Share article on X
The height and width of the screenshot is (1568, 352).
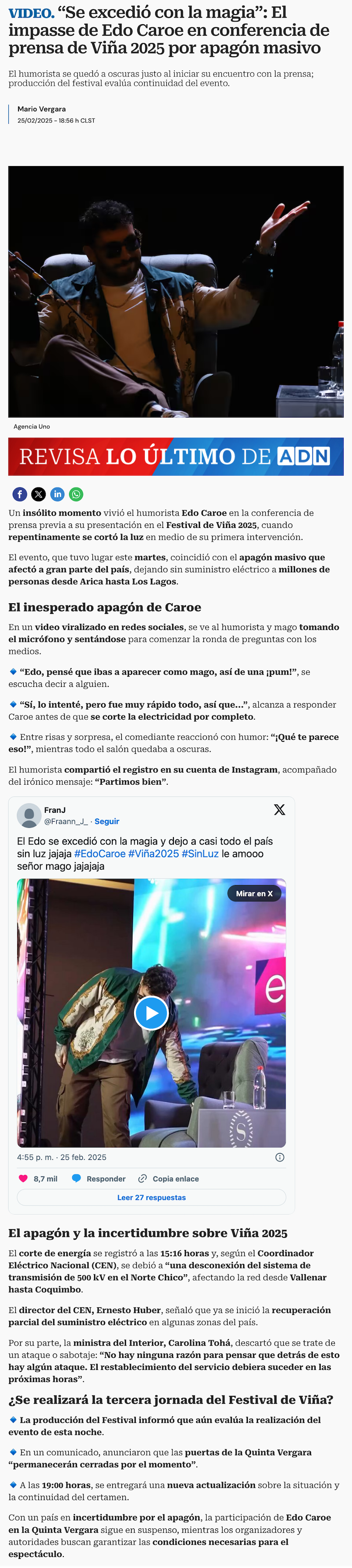(38, 494)
